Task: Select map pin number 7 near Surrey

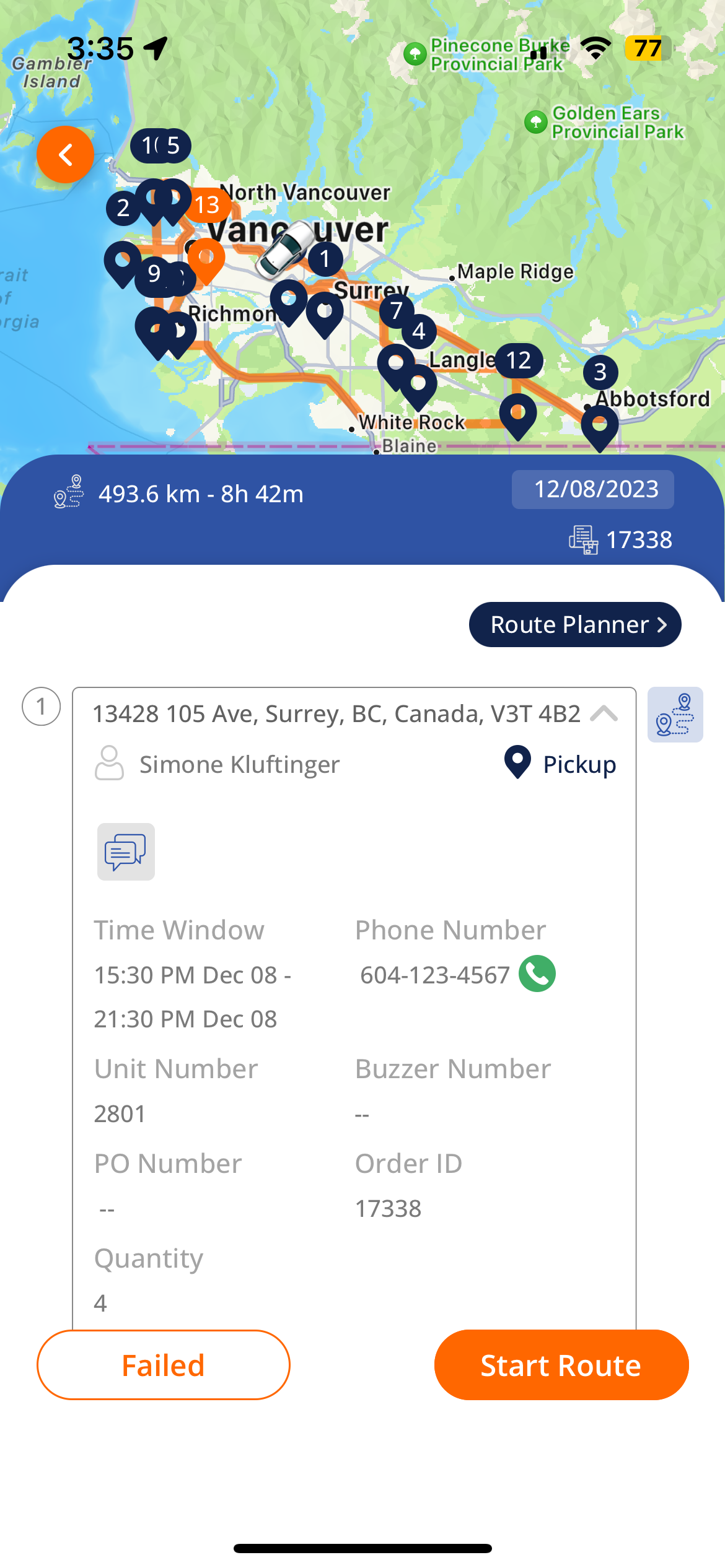Action: pos(397,310)
